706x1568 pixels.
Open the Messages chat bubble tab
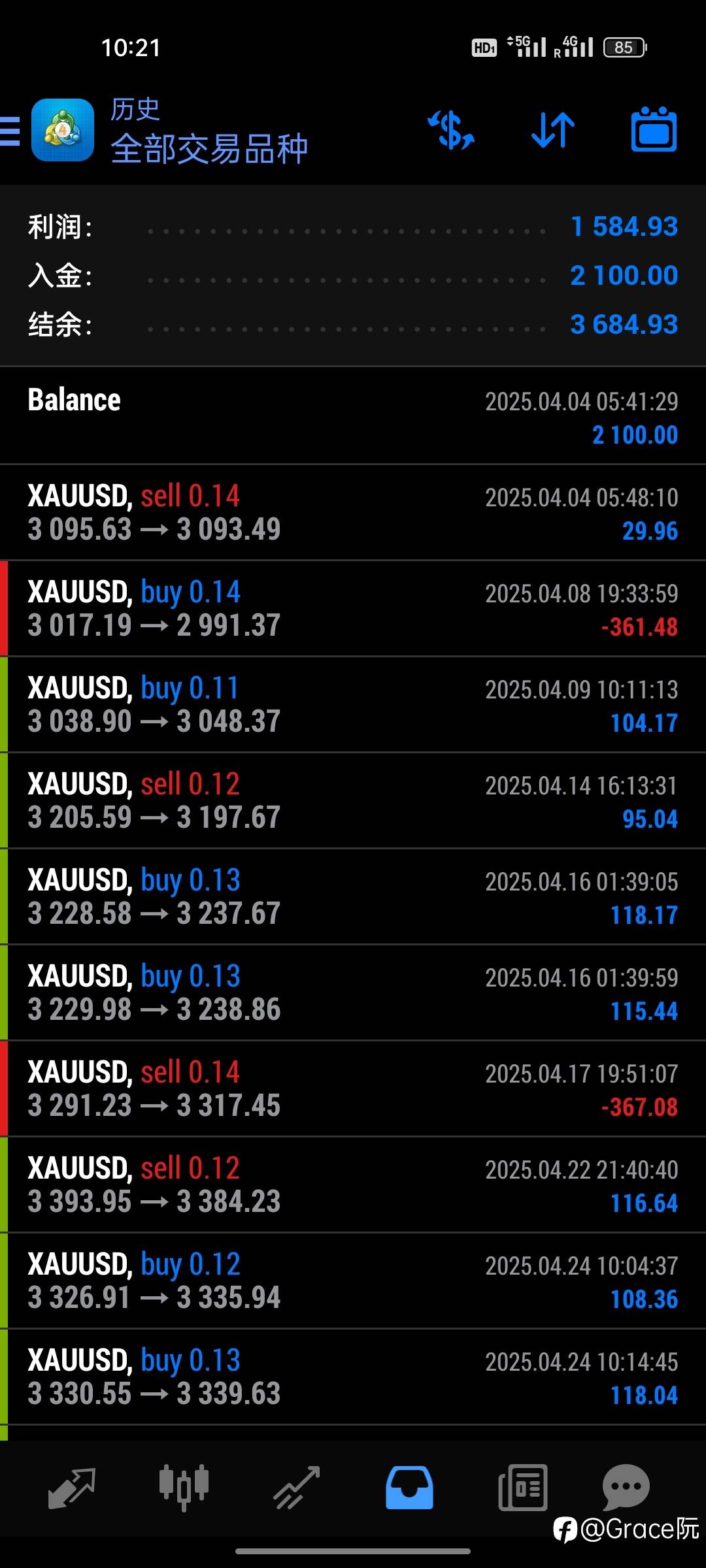[626, 1488]
